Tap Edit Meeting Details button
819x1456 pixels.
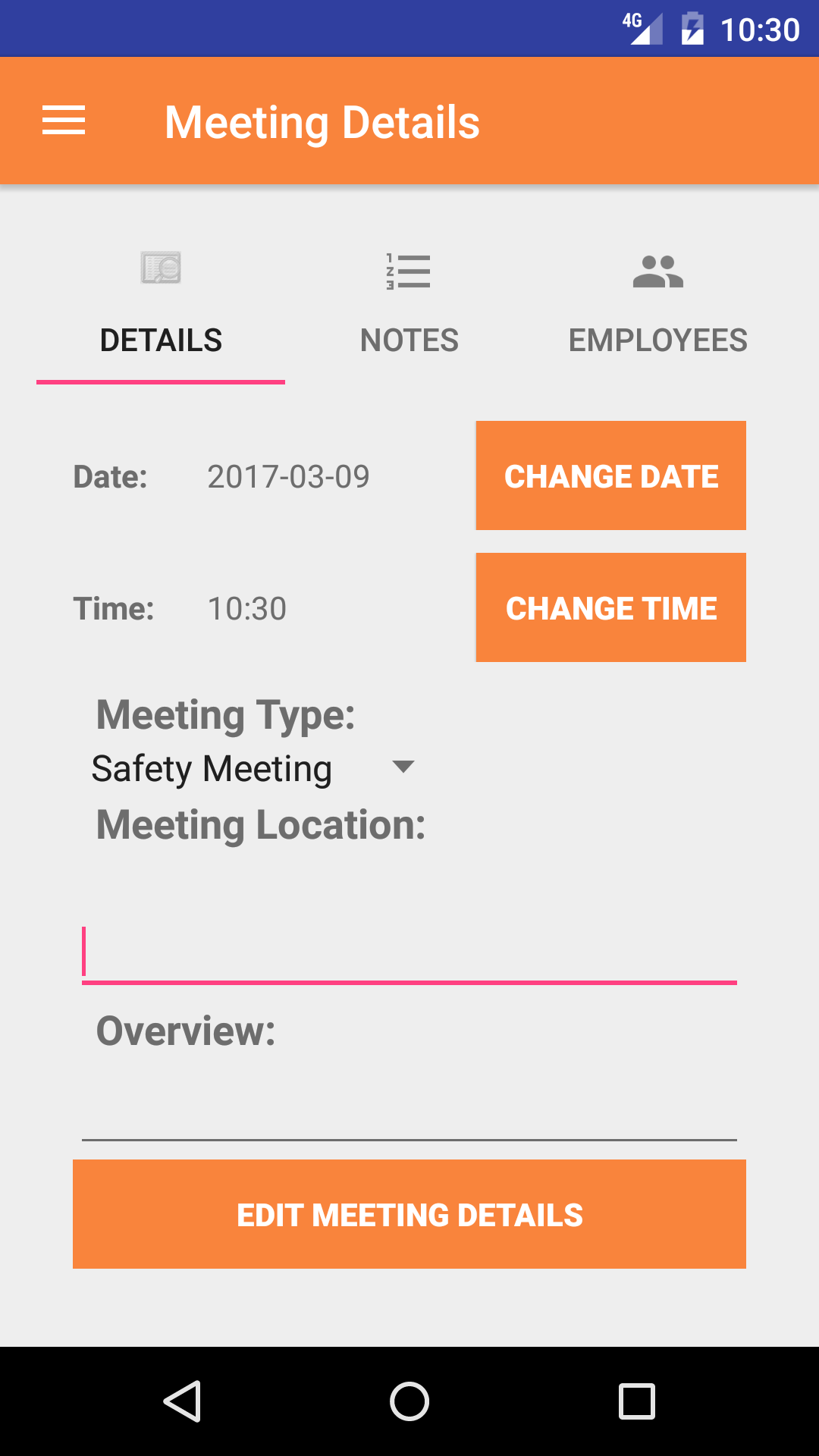(x=409, y=1214)
